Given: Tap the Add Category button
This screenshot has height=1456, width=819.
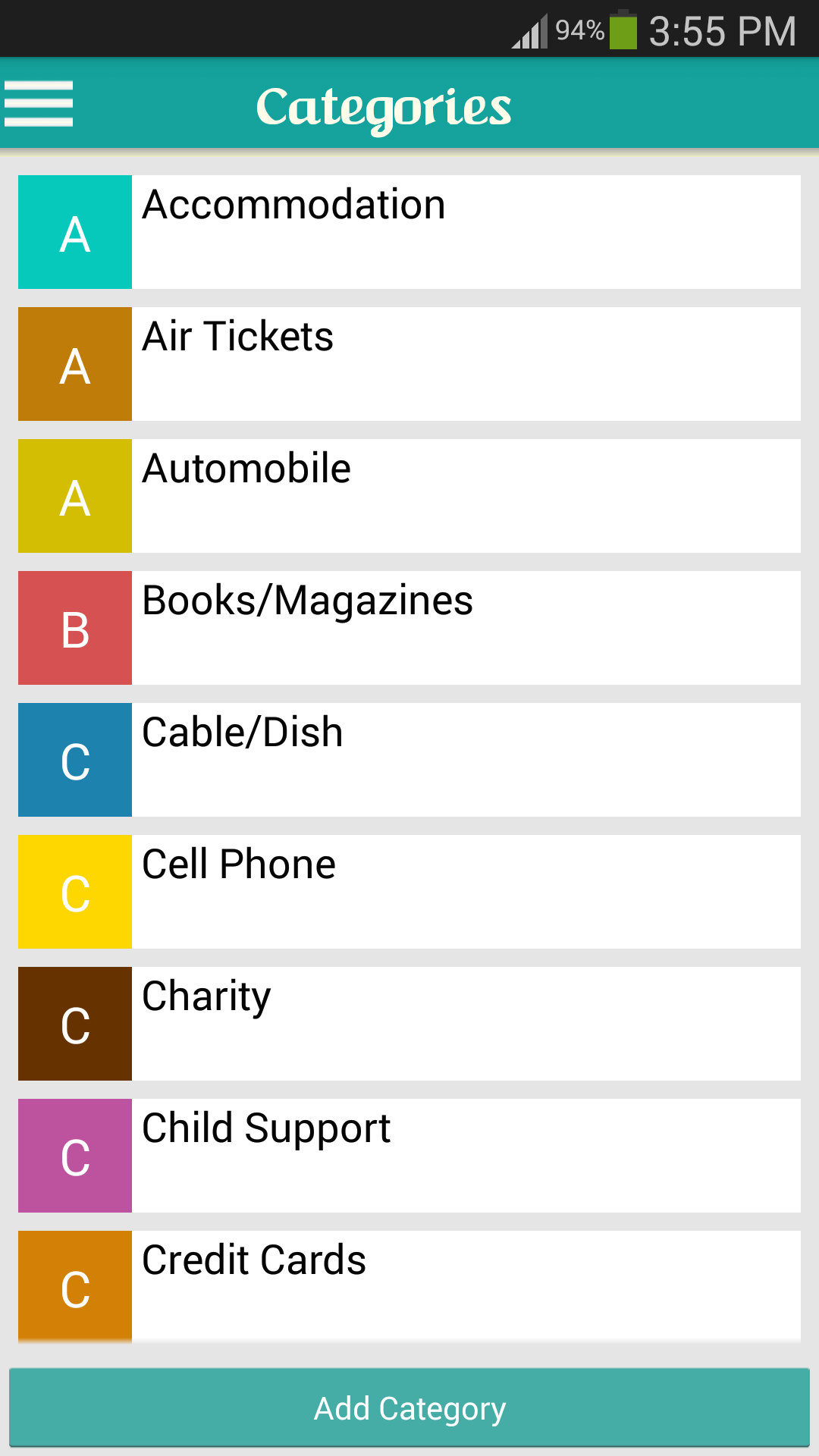Looking at the screenshot, I should 409,1408.
